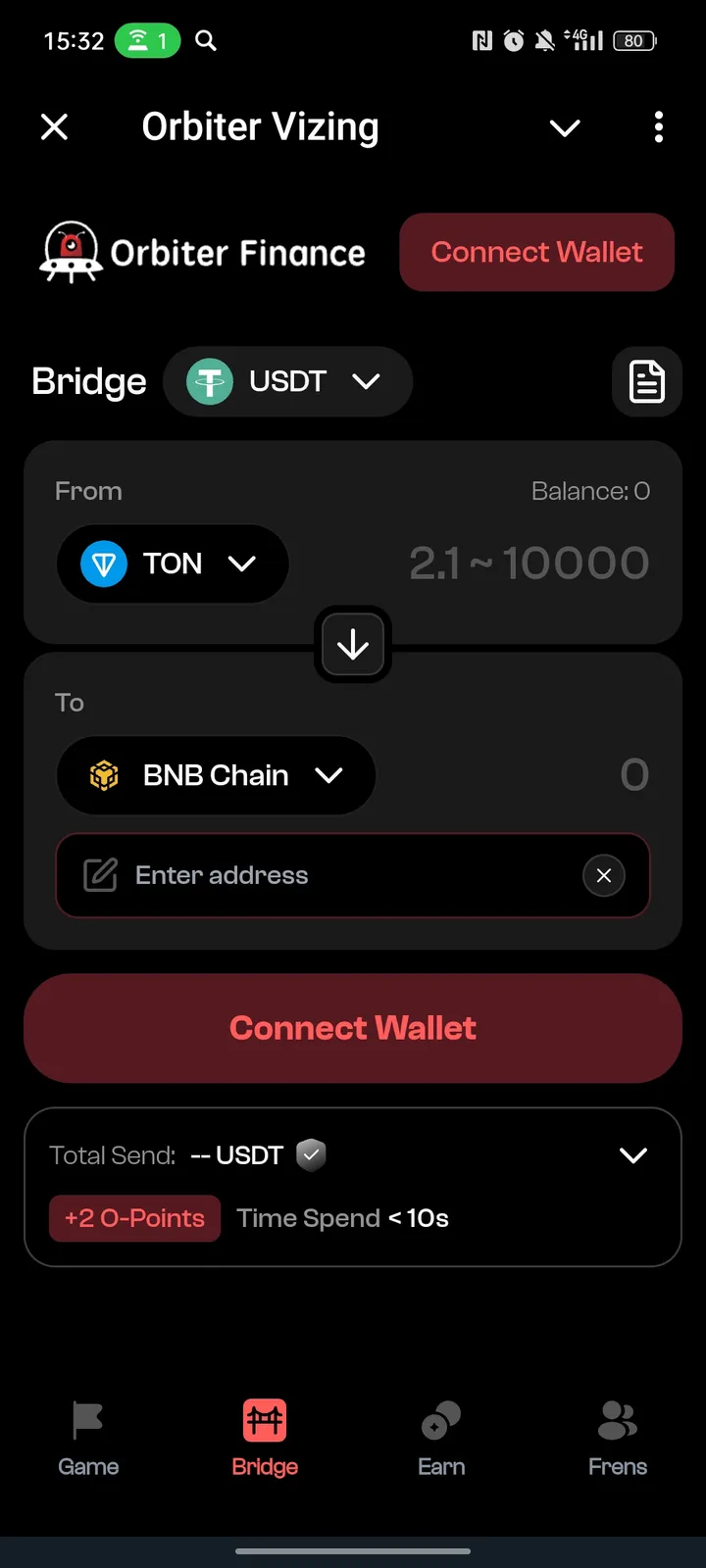Tap Connect Wallet beside Orbiter Finance logo
Screen dimensions: 706x1568
pos(536,252)
